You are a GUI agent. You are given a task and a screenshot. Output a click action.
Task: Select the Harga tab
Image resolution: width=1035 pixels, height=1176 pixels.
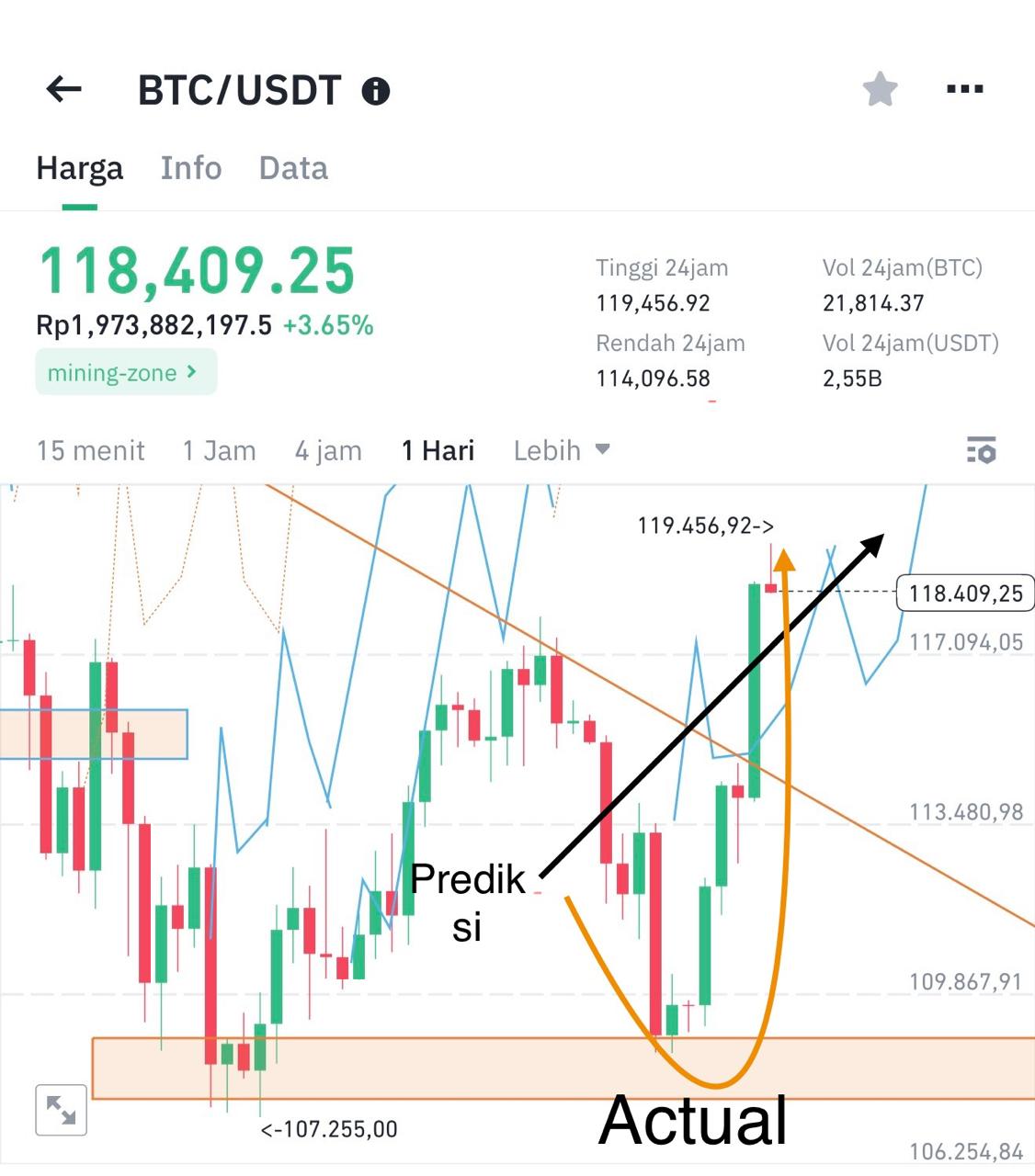(79, 168)
